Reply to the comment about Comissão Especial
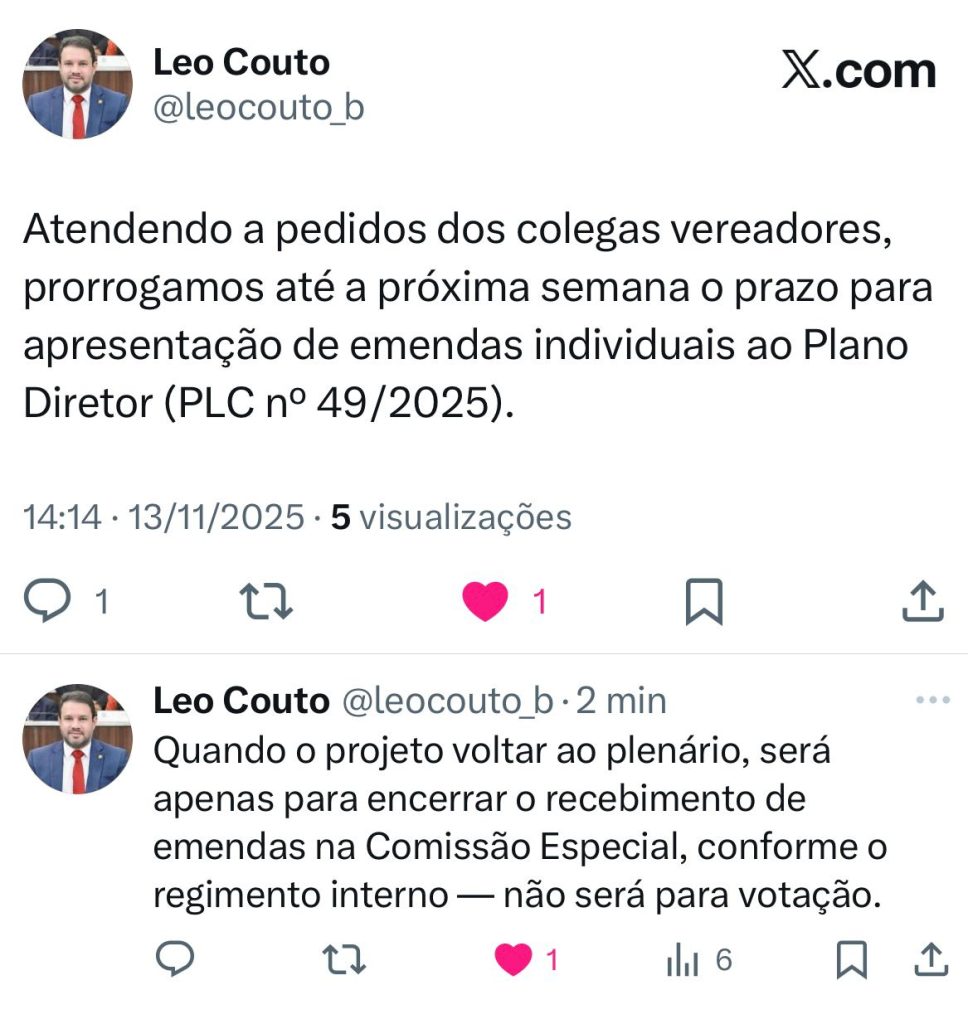The image size is (968, 1024). click(x=176, y=960)
